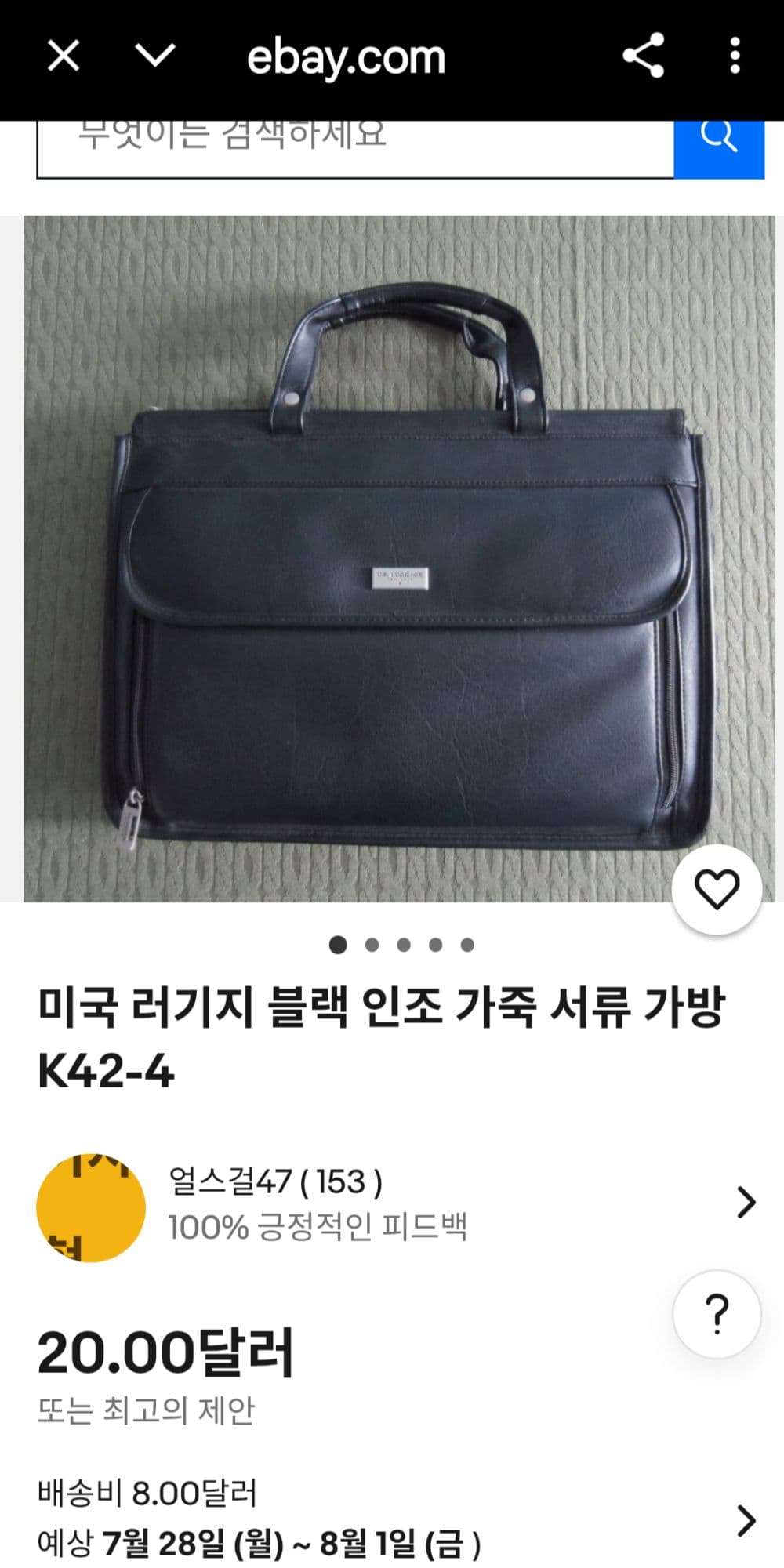Close the ebay.com browser tab

coord(64,56)
